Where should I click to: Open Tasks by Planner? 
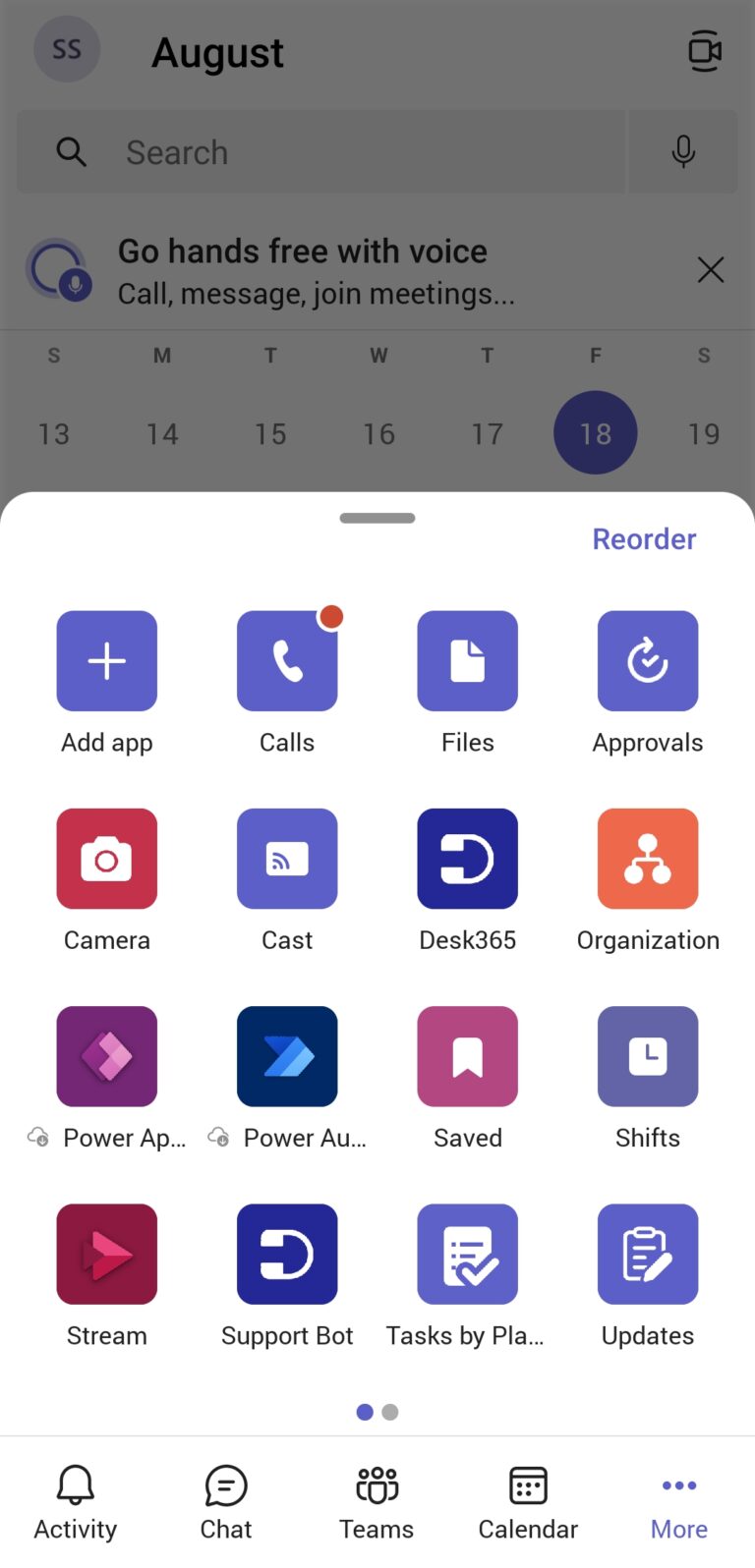pos(467,1254)
